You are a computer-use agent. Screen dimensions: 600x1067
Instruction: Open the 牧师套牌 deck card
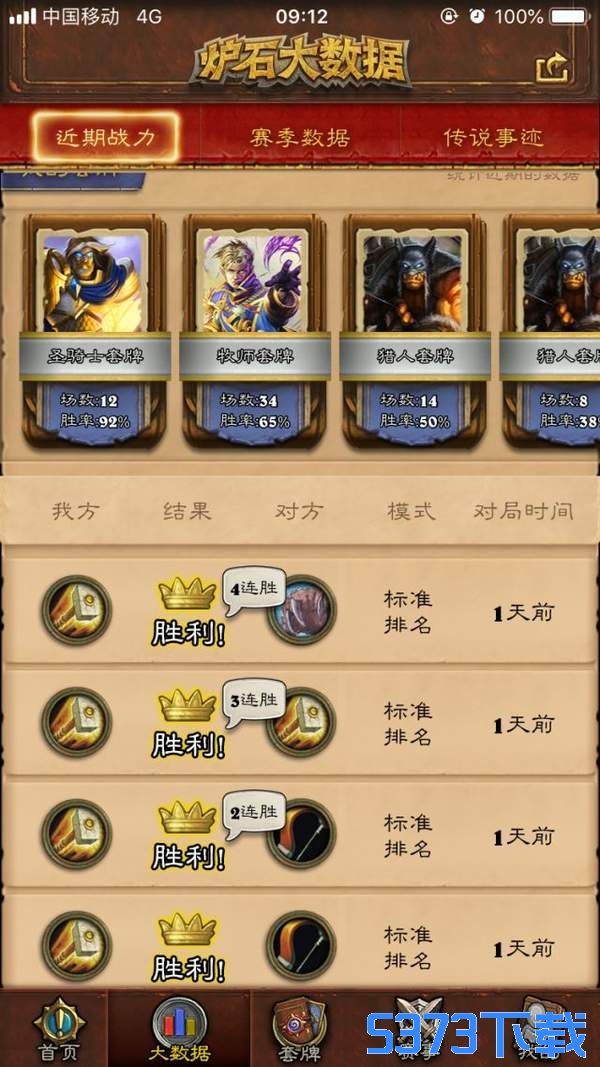tap(255, 330)
